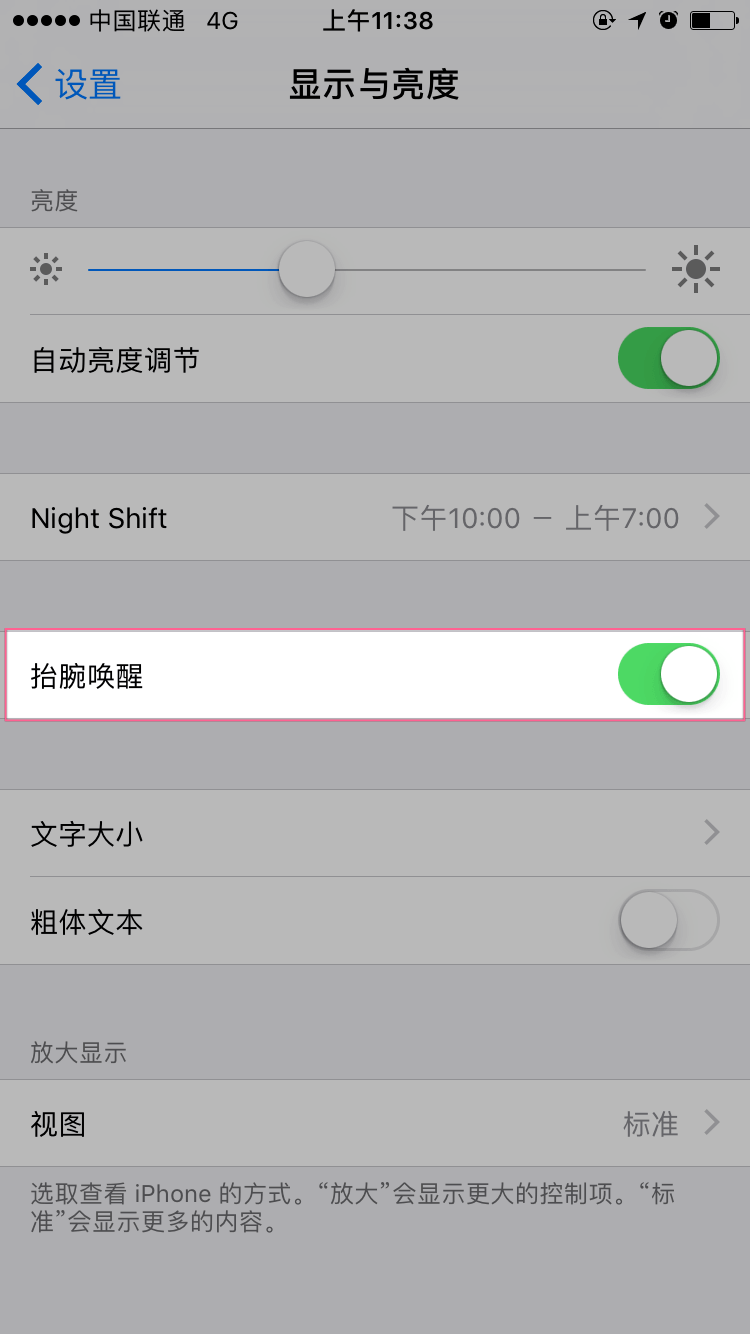This screenshot has height=1334, width=750.
Task: Open 视图 display zoom option
Action: [x=375, y=1123]
